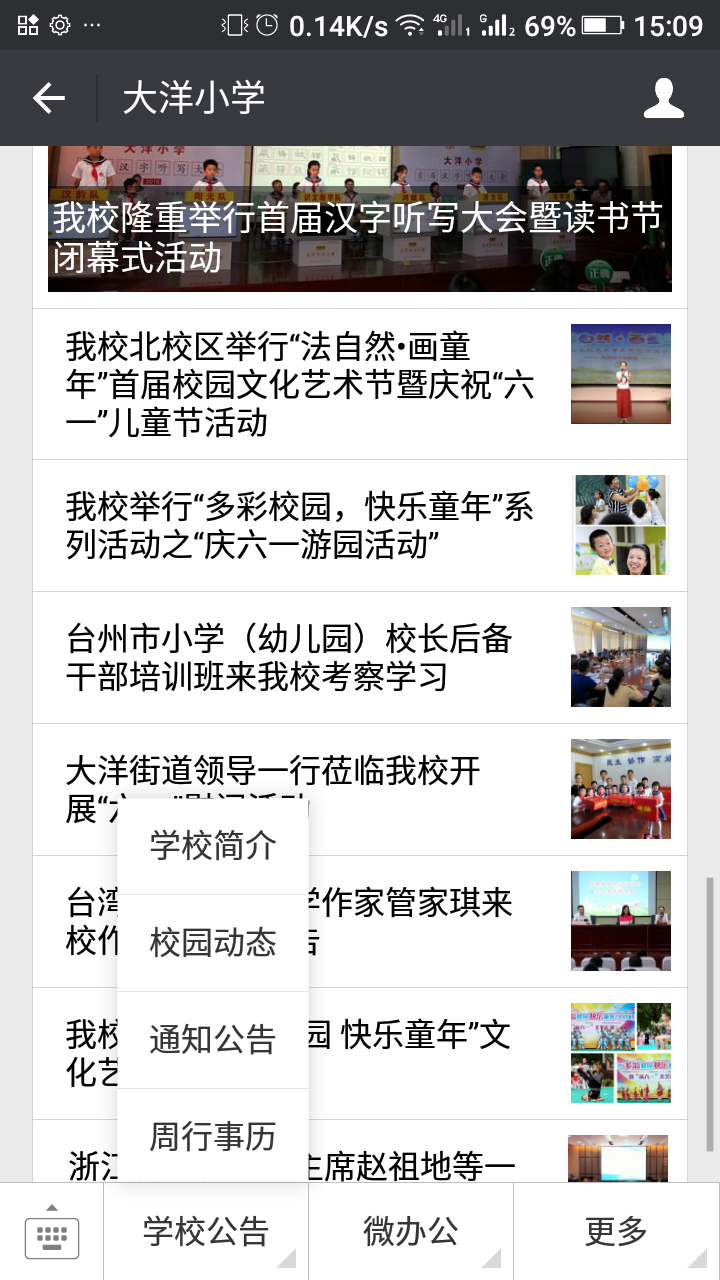Viewport: 720px width, 1280px height.
Task: Choose 周行事历 in the popup menu
Action: (x=213, y=1137)
